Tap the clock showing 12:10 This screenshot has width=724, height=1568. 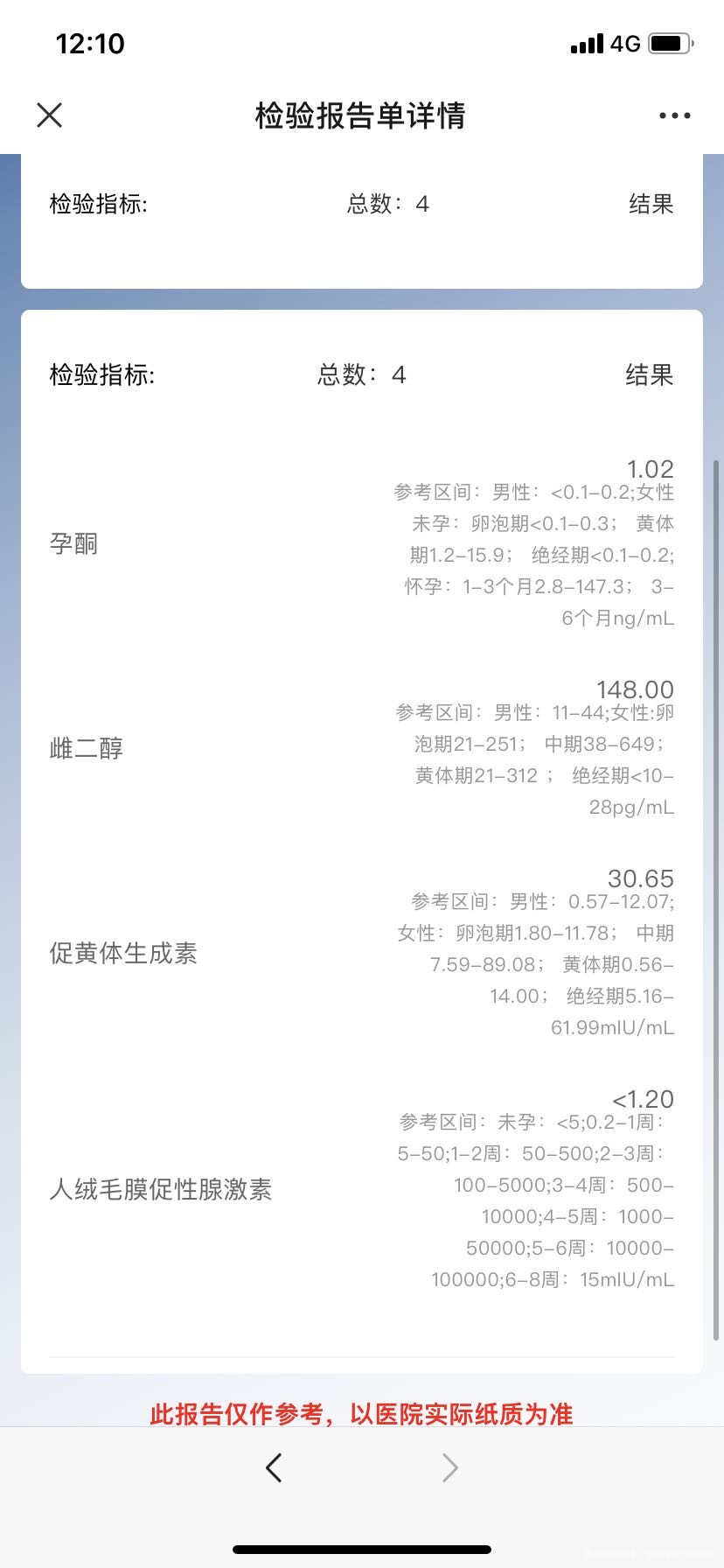click(x=89, y=43)
